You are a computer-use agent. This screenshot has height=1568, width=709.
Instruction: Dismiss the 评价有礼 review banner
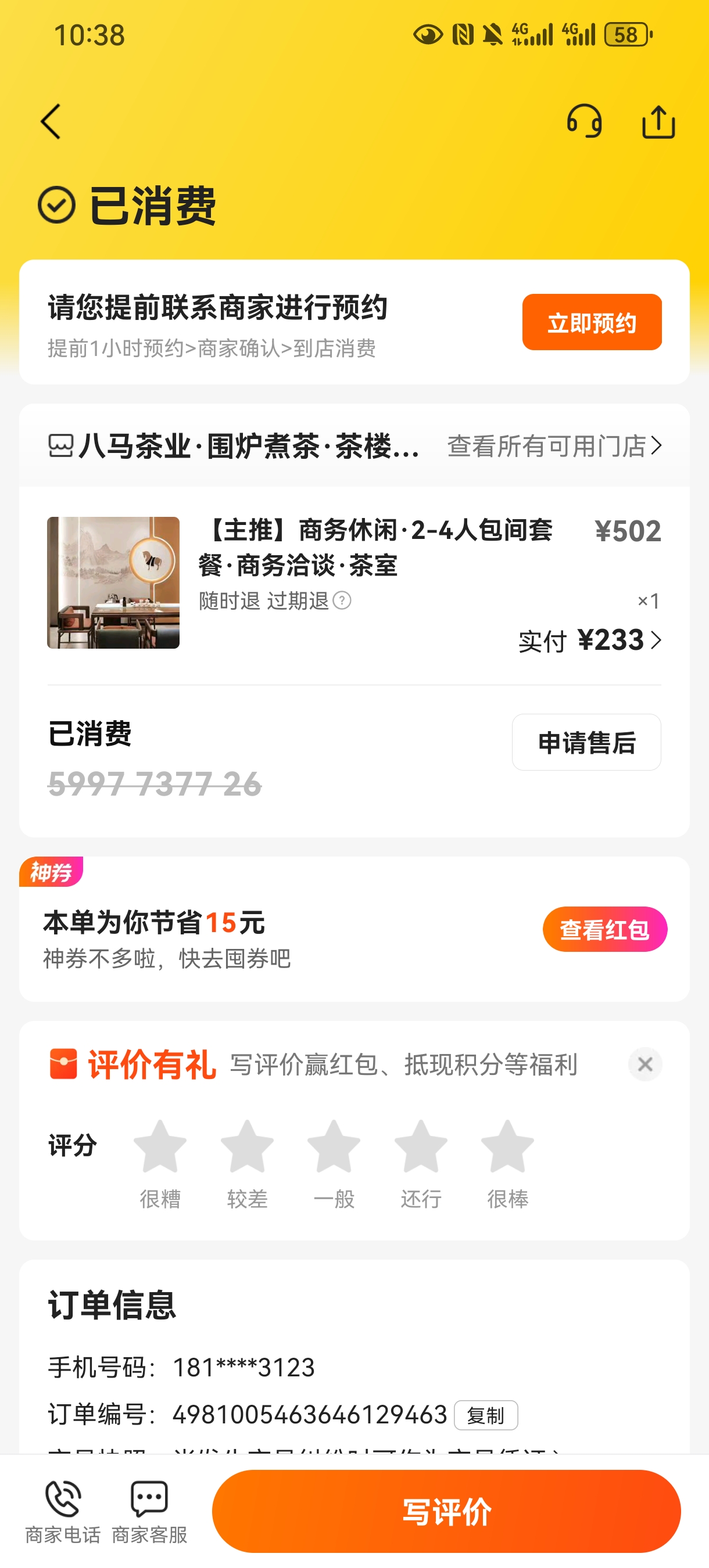[645, 1064]
